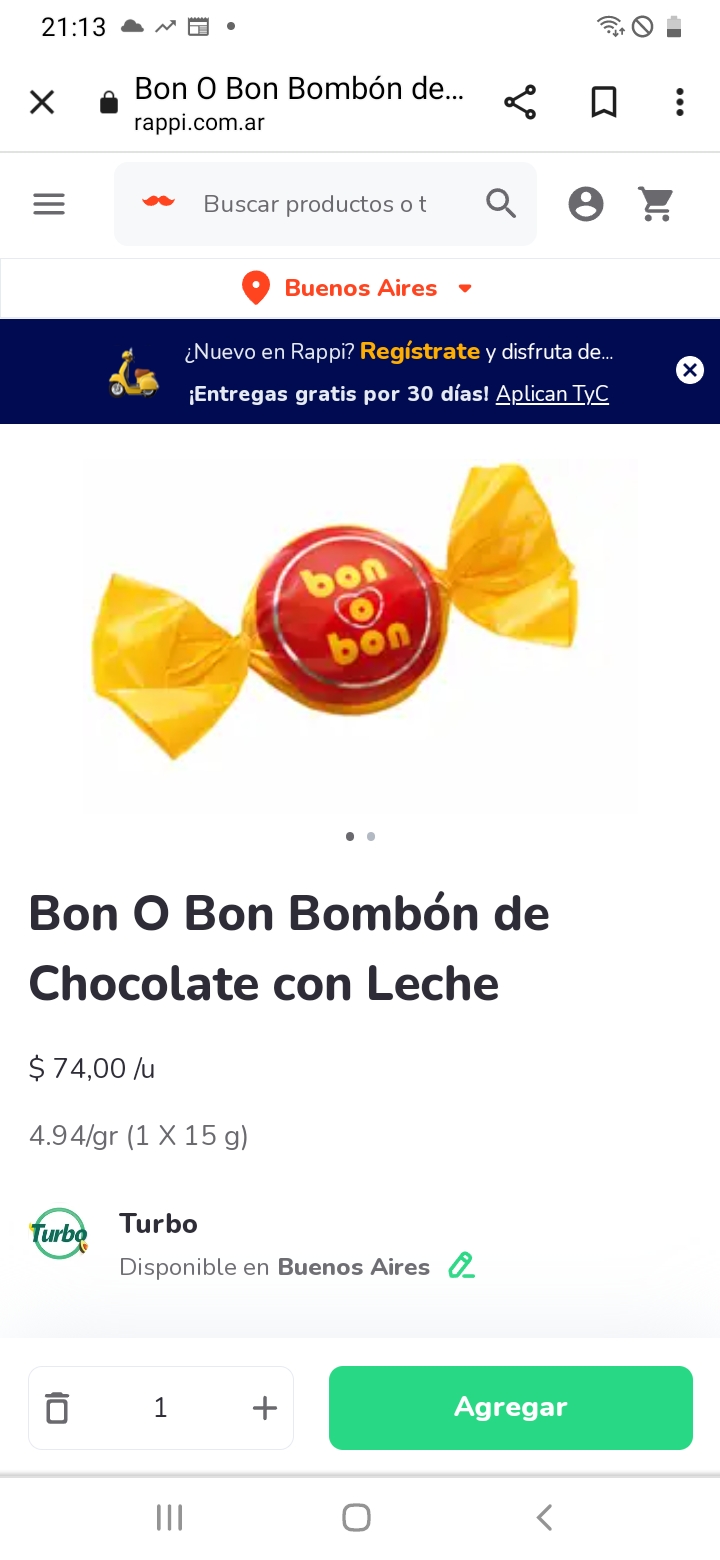The height and width of the screenshot is (1560, 720).
Task: Edit the Buenos Aires availability location
Action: tap(461, 1266)
